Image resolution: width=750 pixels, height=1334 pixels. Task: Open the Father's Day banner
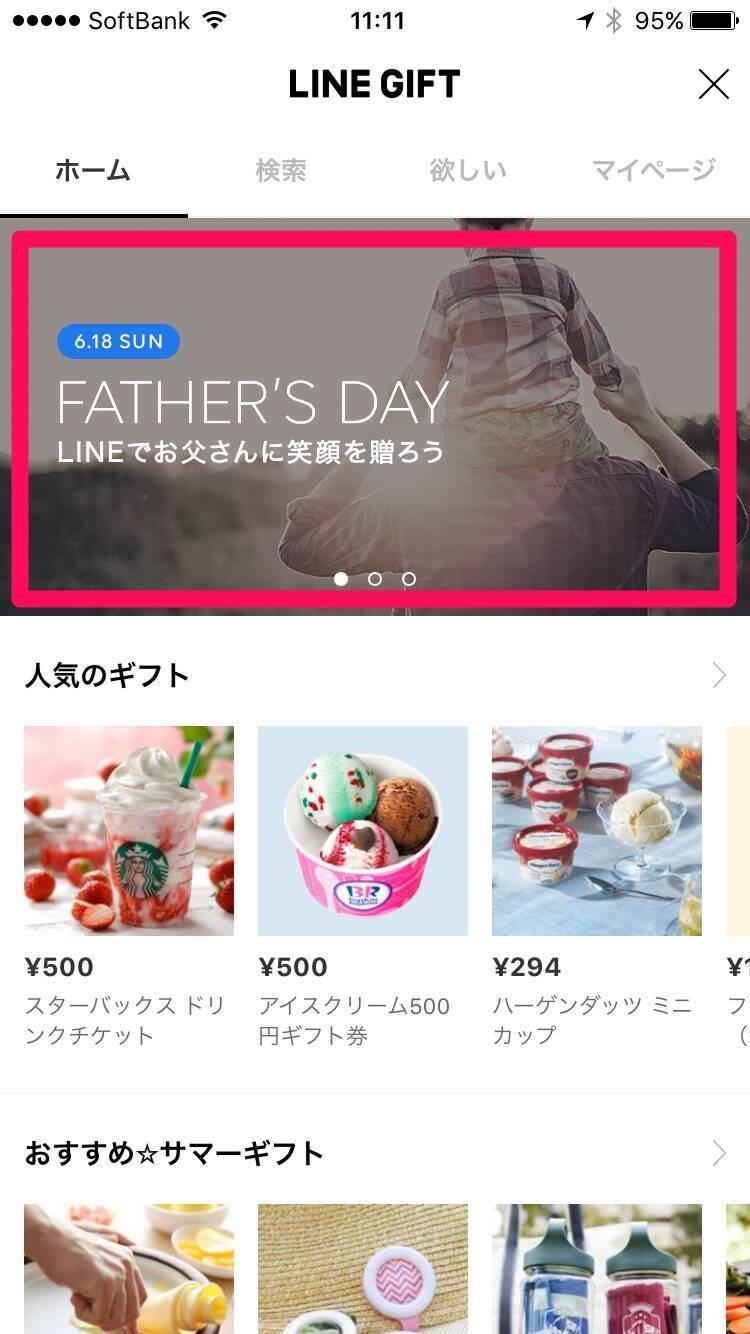374,420
